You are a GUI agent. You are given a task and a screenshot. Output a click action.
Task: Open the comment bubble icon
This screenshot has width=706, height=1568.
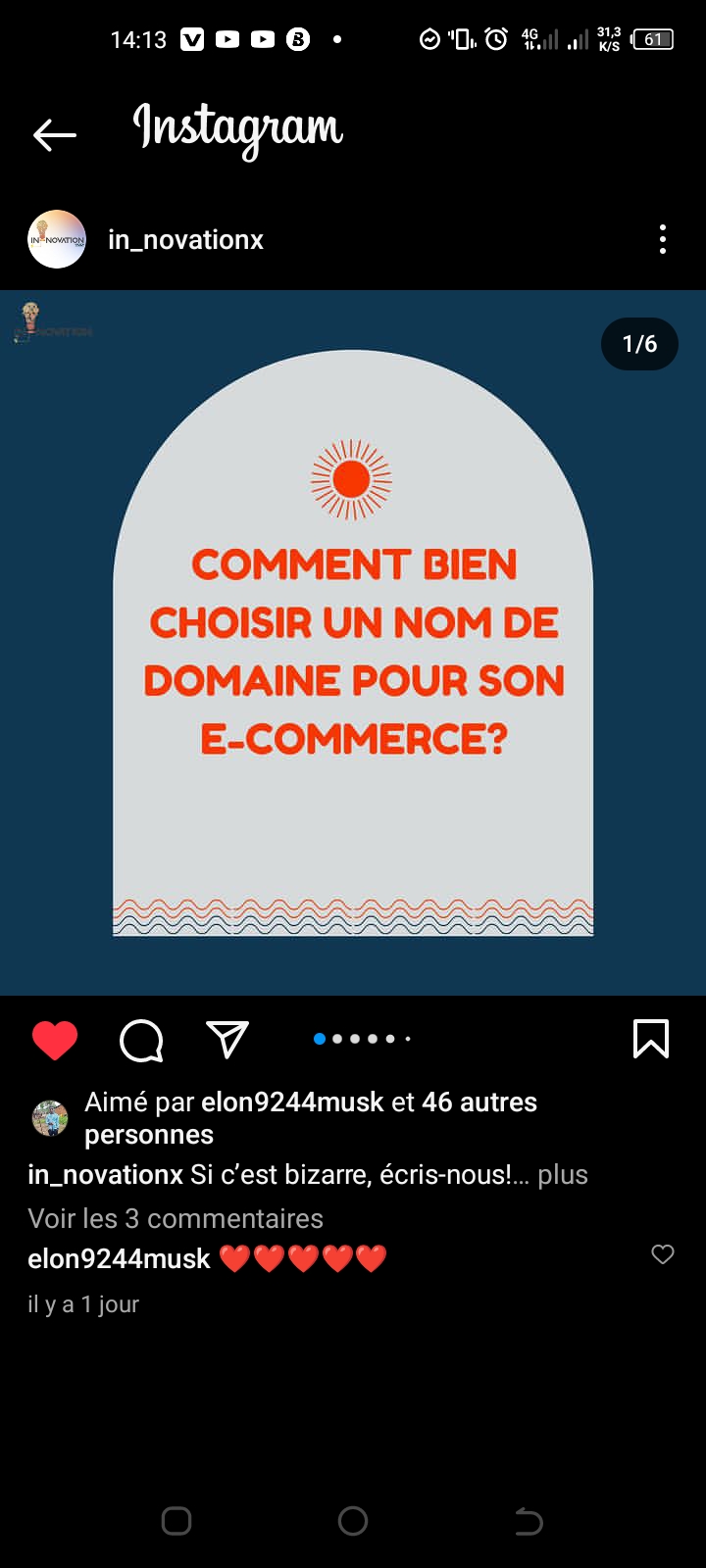click(x=141, y=1040)
